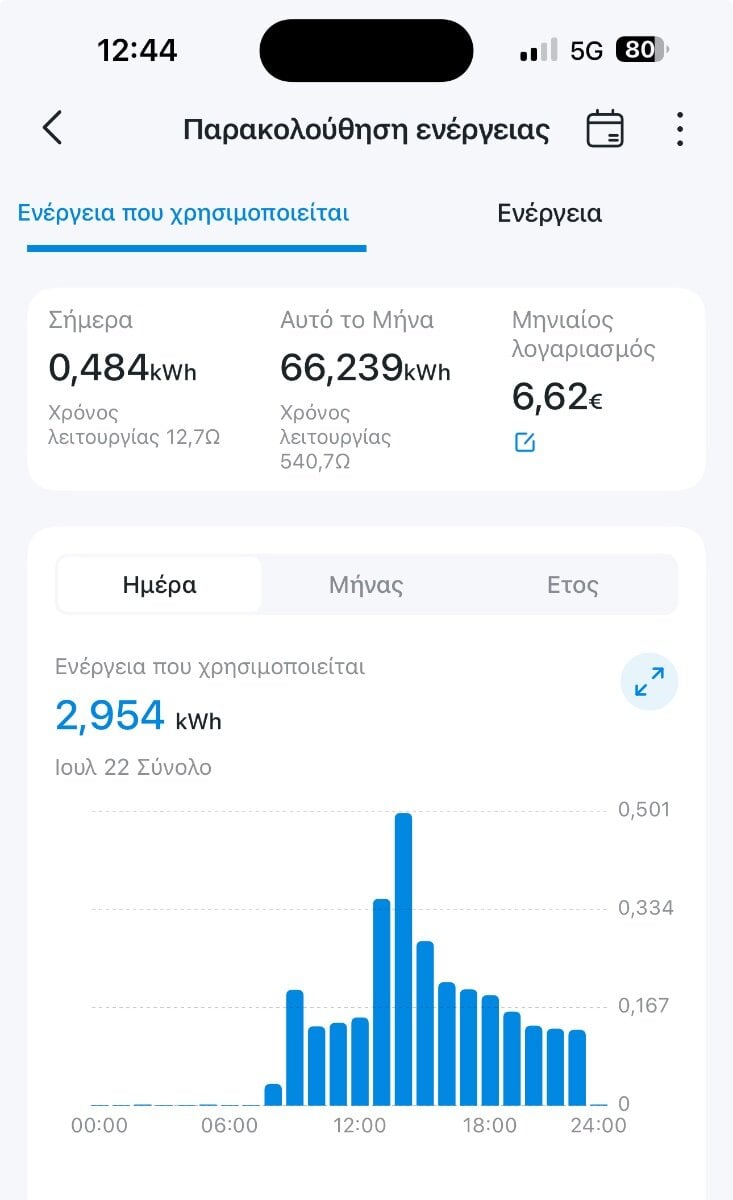Expand the energy chart to fullscreen
Image resolution: width=733 pixels, height=1200 pixels.
649,683
